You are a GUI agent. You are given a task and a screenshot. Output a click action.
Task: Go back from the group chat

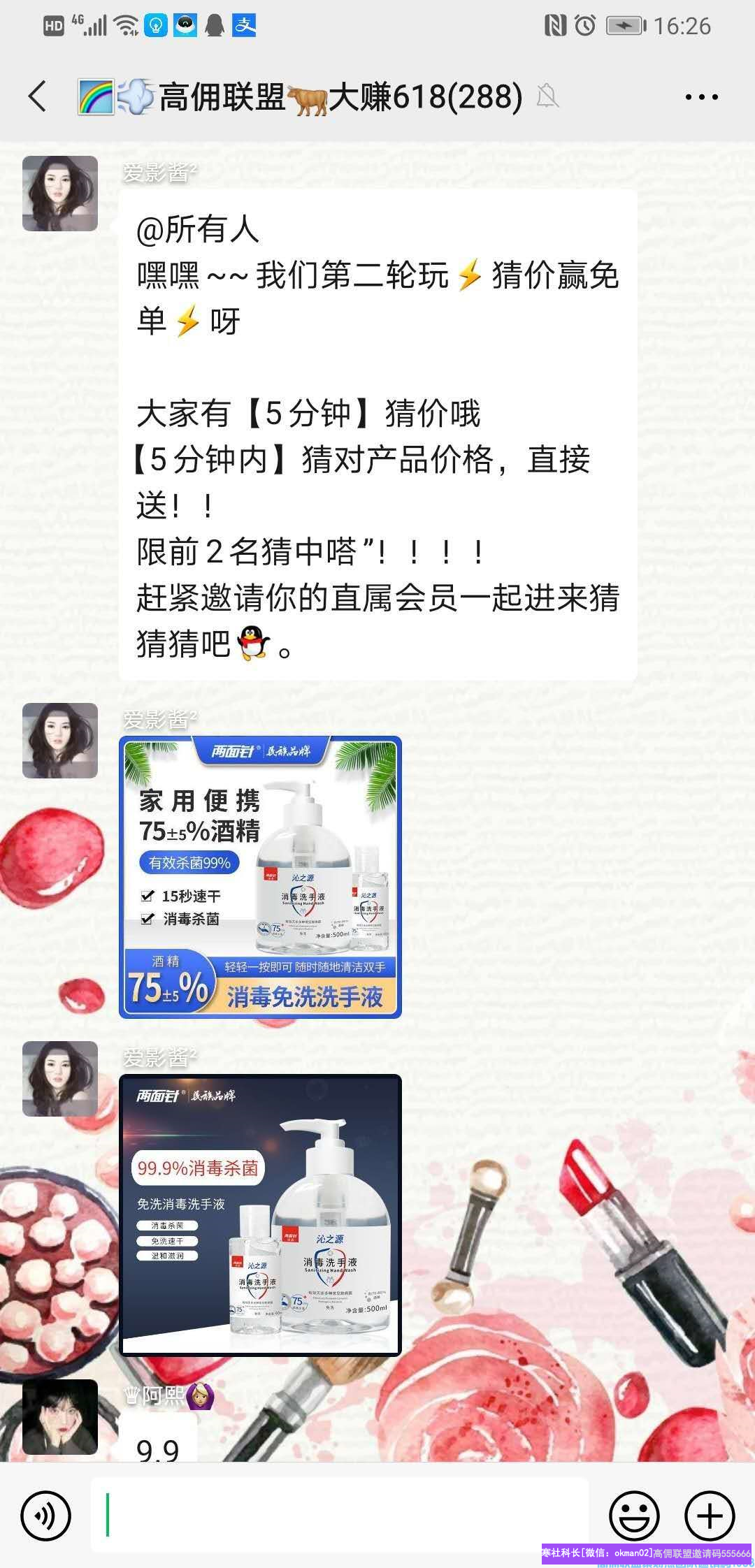tap(38, 96)
